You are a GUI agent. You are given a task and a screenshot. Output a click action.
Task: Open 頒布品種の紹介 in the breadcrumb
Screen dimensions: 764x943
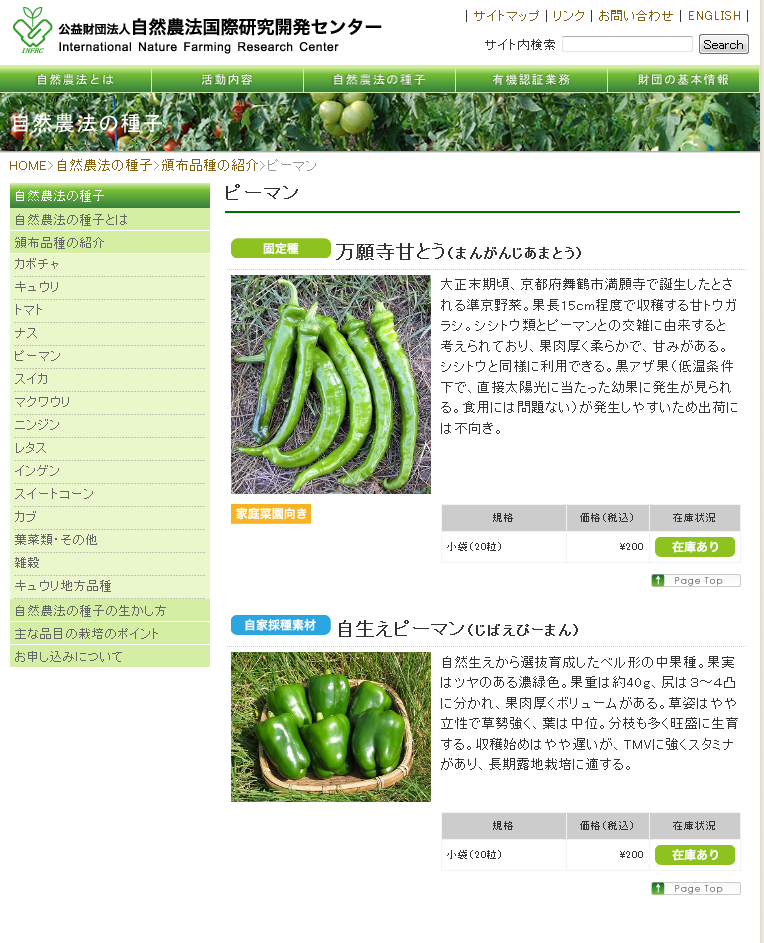[x=209, y=166]
